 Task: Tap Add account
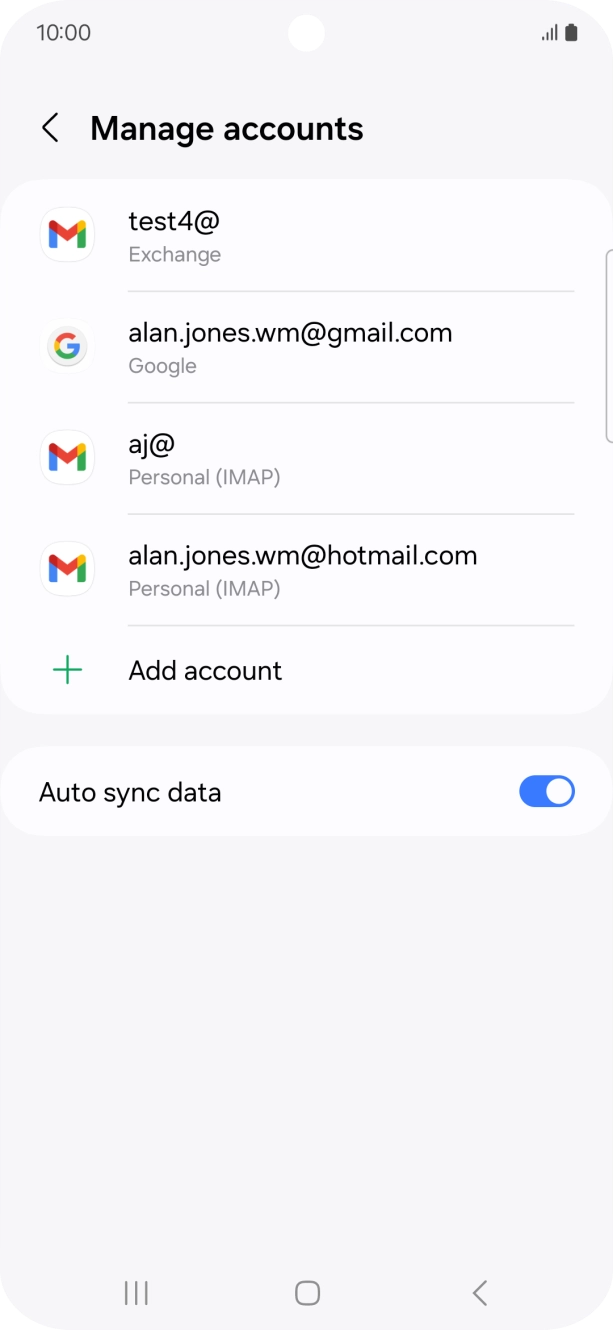pos(205,670)
